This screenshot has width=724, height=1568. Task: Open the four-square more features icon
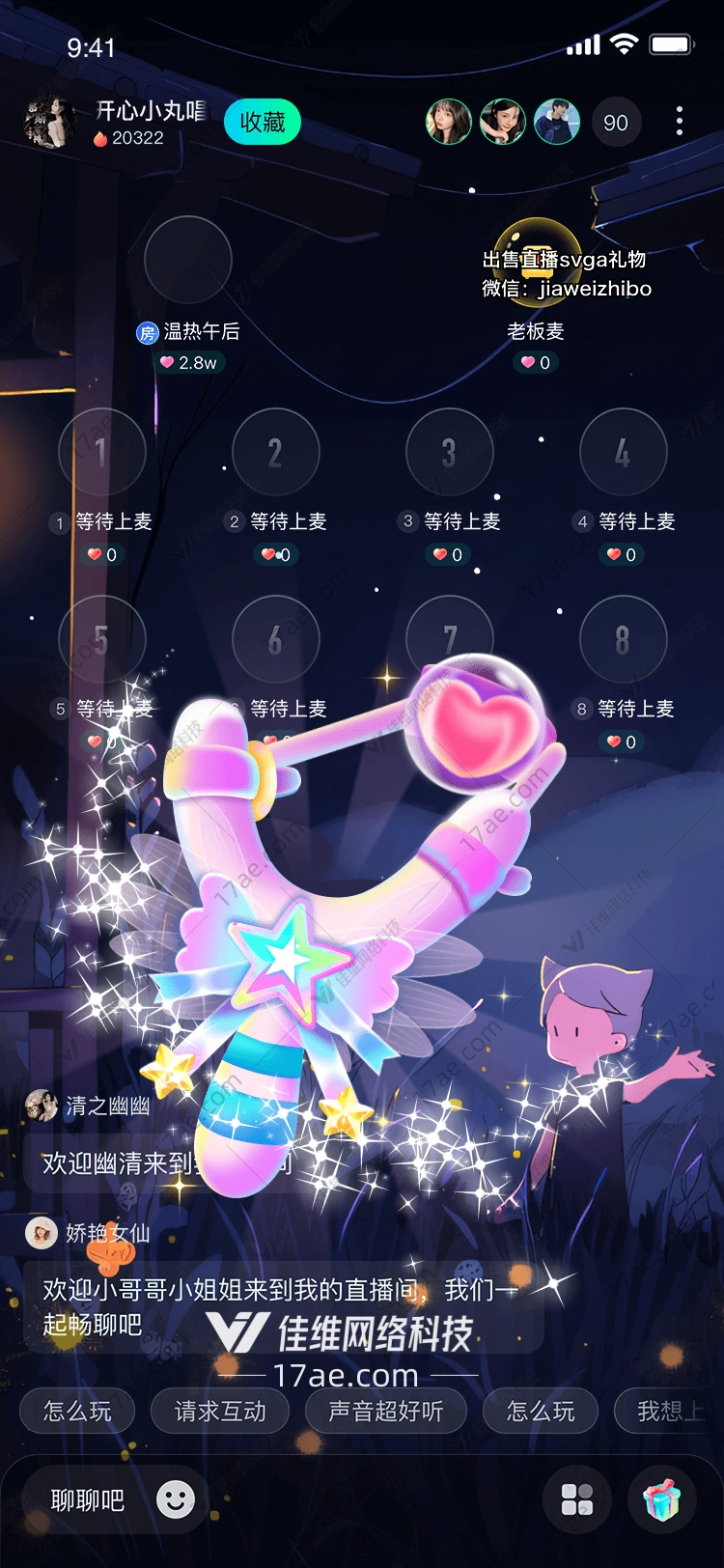577,1499
